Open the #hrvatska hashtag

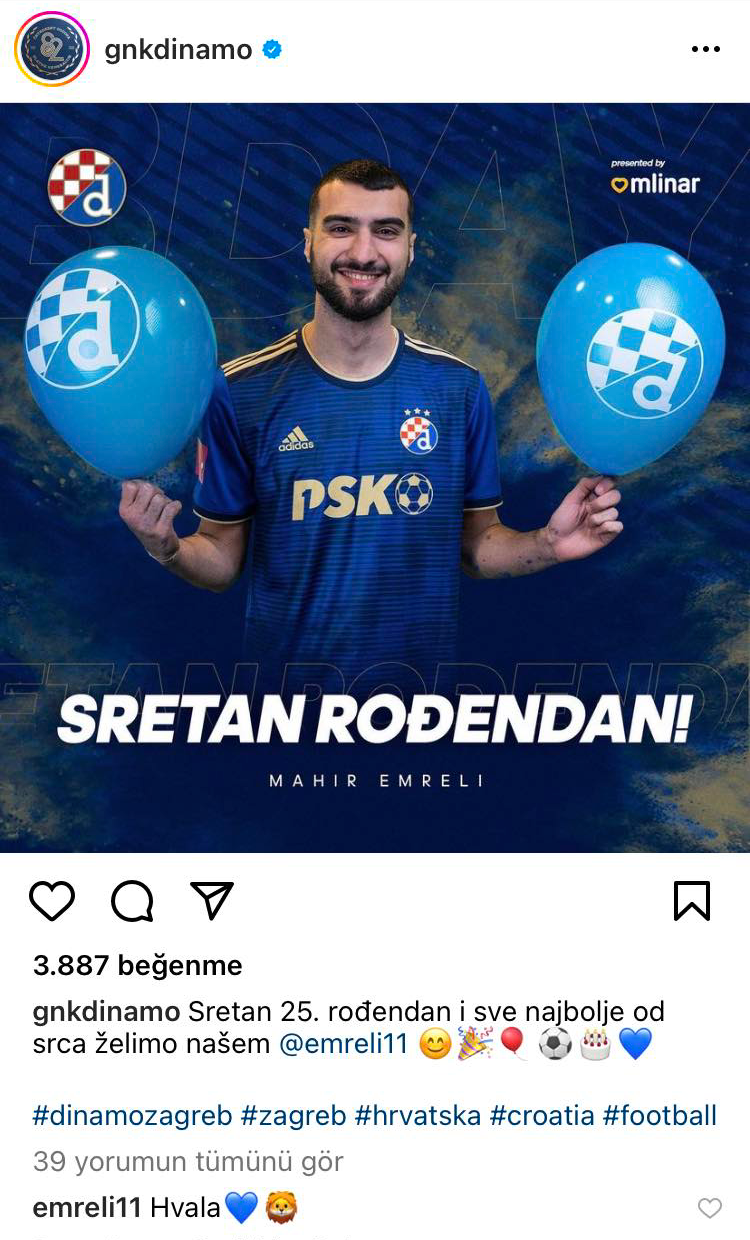click(x=418, y=1115)
